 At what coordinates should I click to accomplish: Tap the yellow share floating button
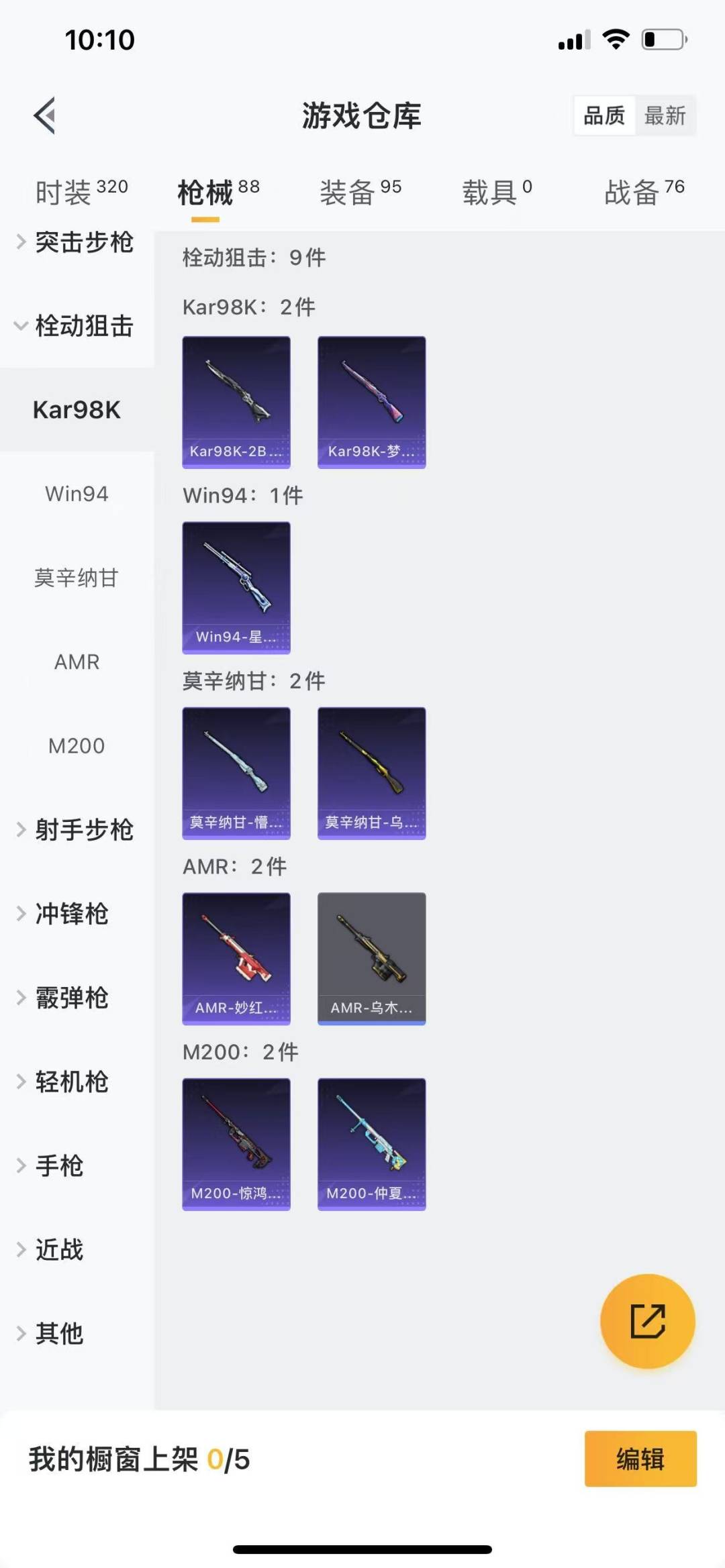[x=647, y=1320]
